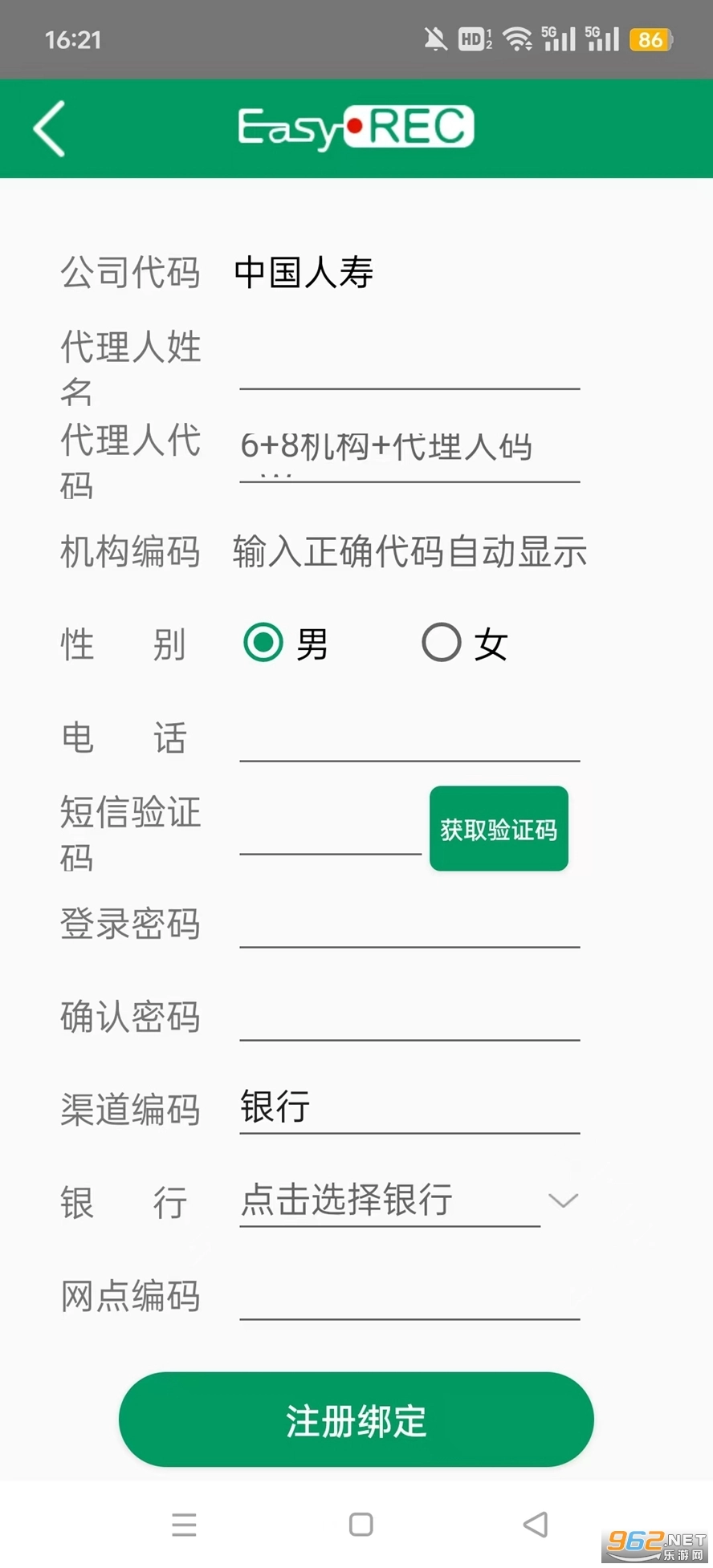Request code via 获取验证码 button
Viewport: 713px width, 1568px height.
(x=499, y=829)
